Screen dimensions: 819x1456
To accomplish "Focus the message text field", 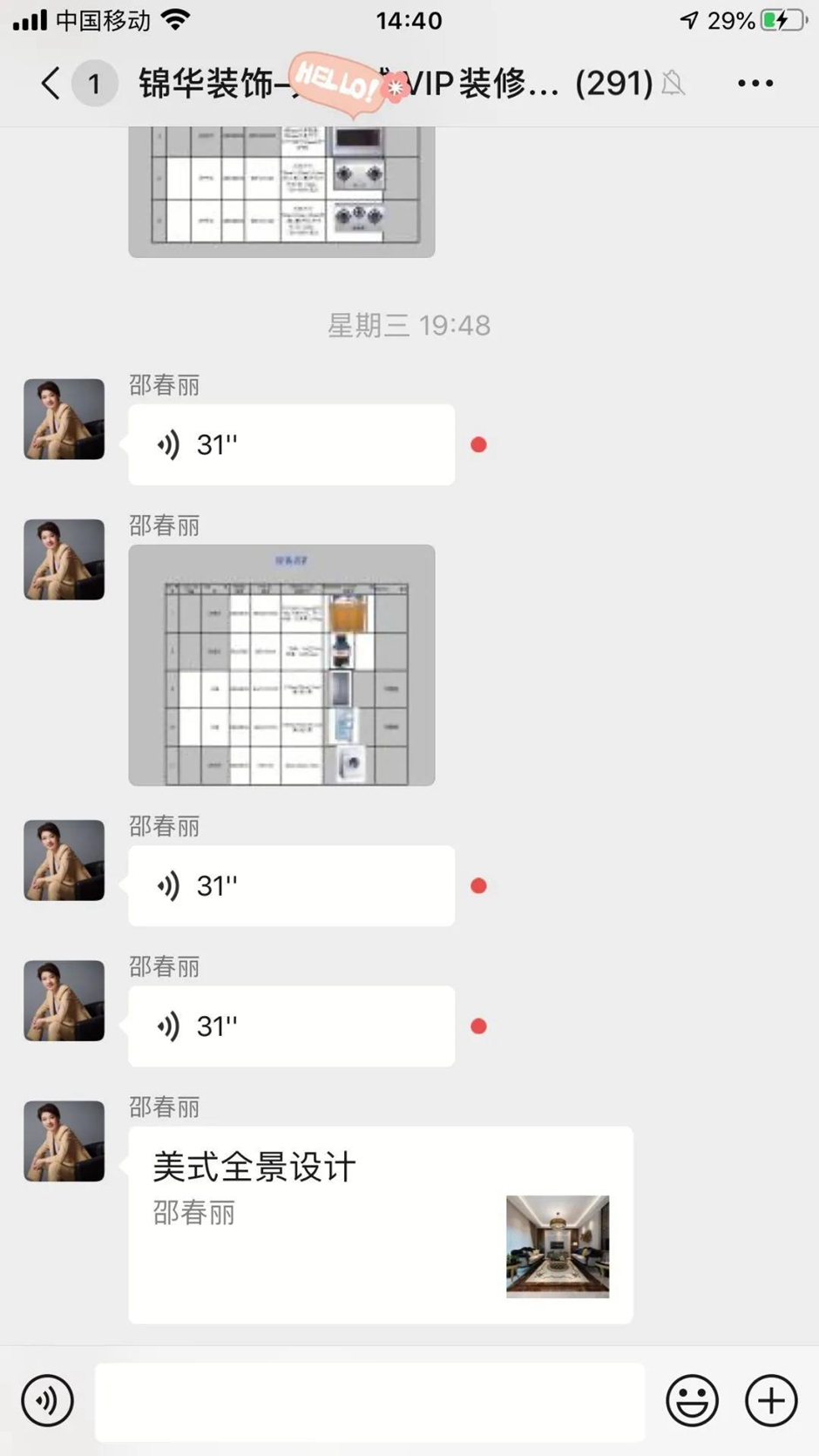I will (x=369, y=1401).
